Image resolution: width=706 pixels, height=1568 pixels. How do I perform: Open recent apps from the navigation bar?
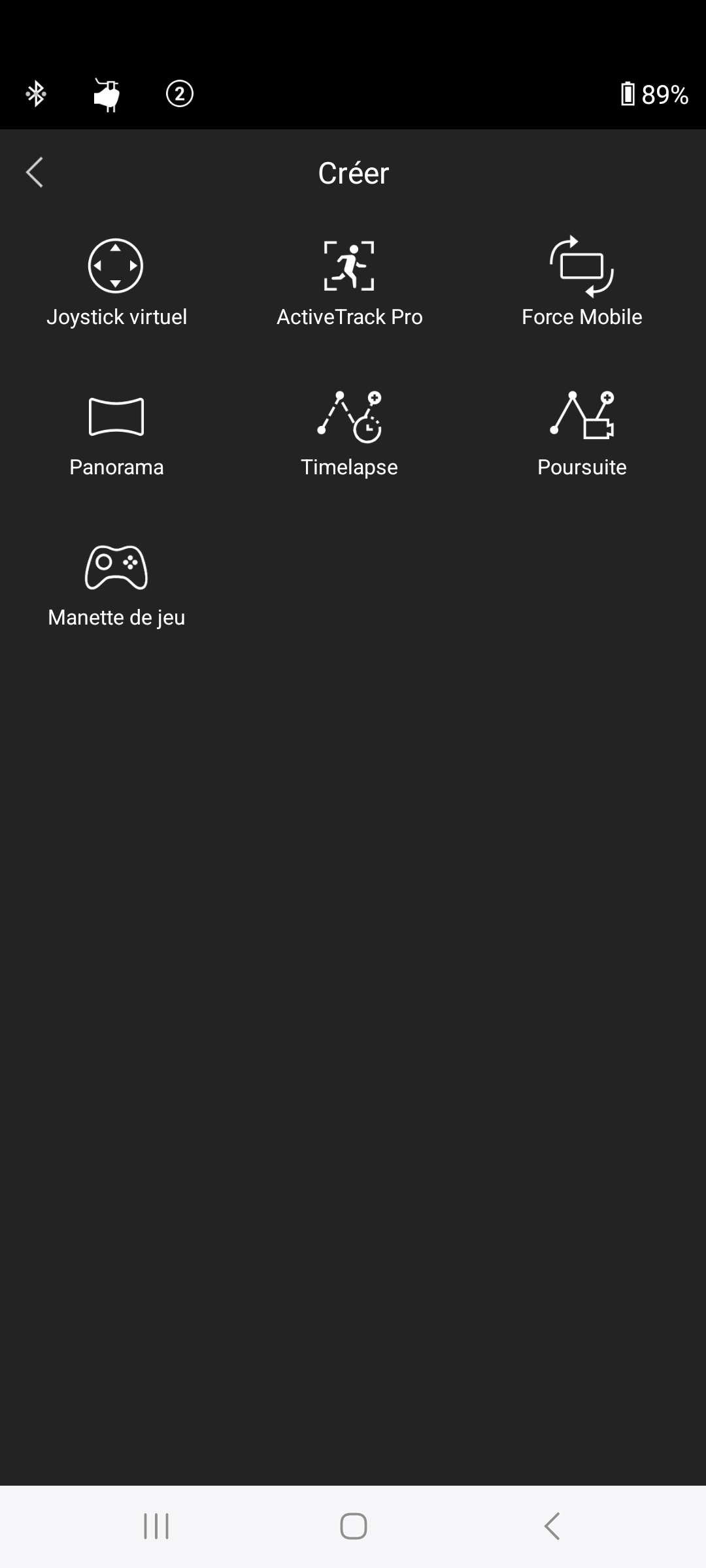click(x=156, y=1526)
